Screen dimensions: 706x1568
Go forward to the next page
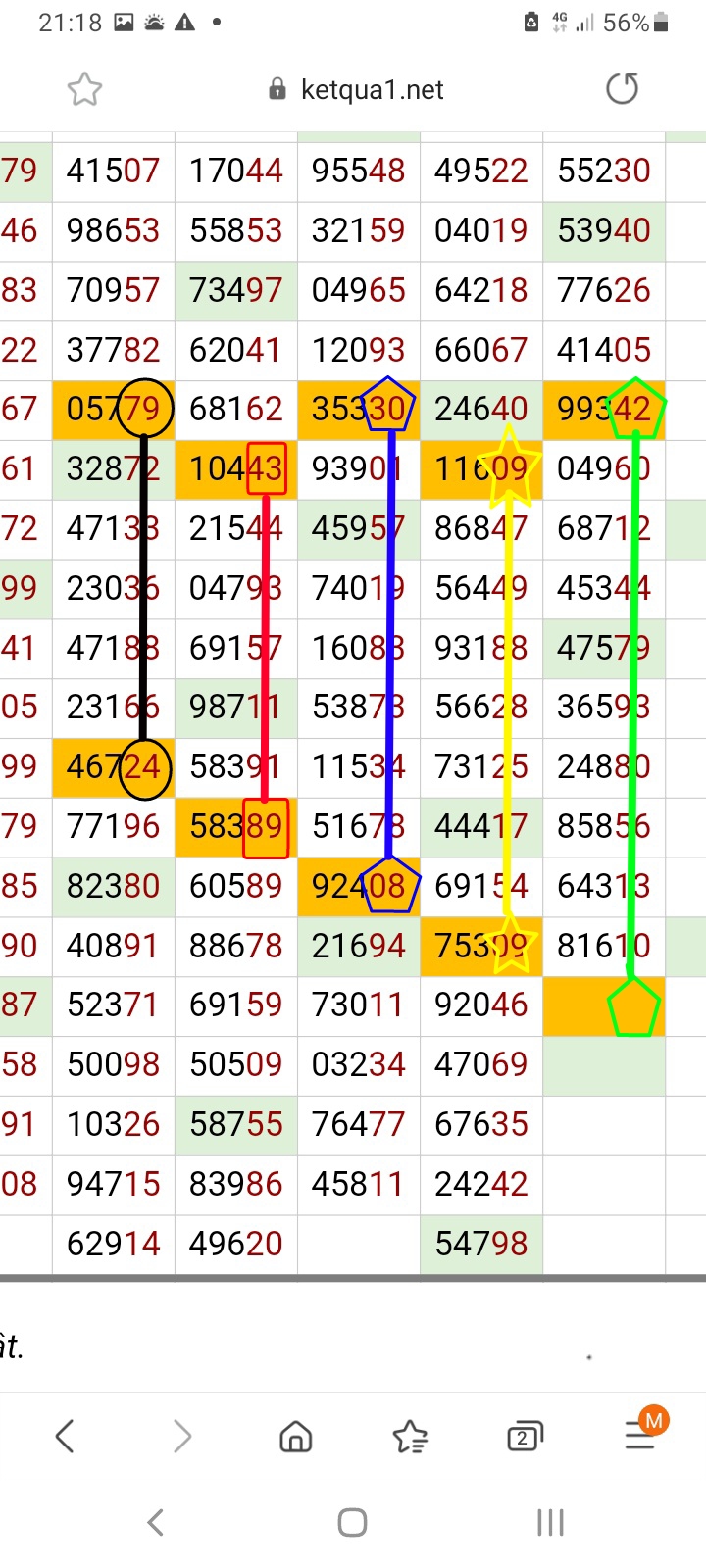[182, 1437]
